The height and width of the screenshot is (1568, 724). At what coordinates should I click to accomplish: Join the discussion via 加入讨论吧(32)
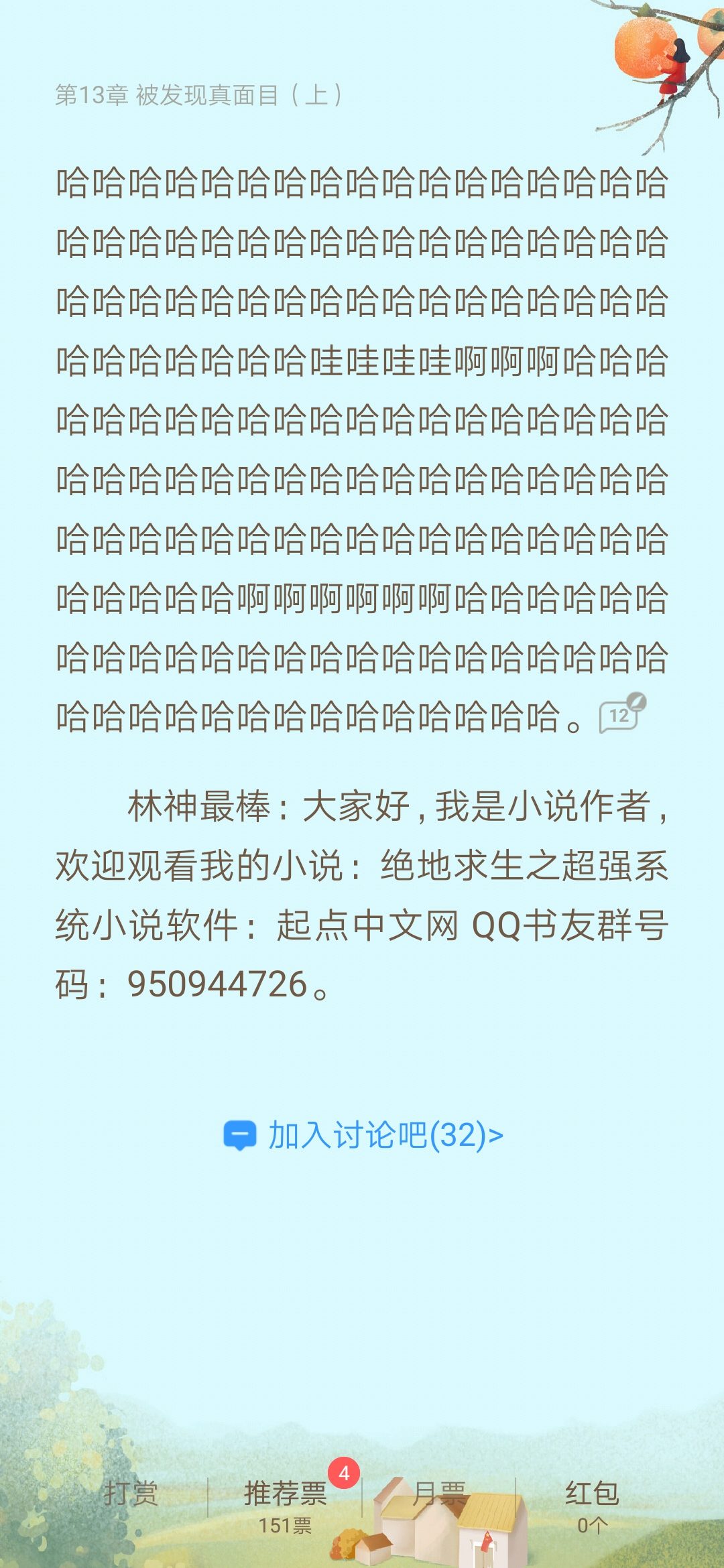(x=364, y=1135)
